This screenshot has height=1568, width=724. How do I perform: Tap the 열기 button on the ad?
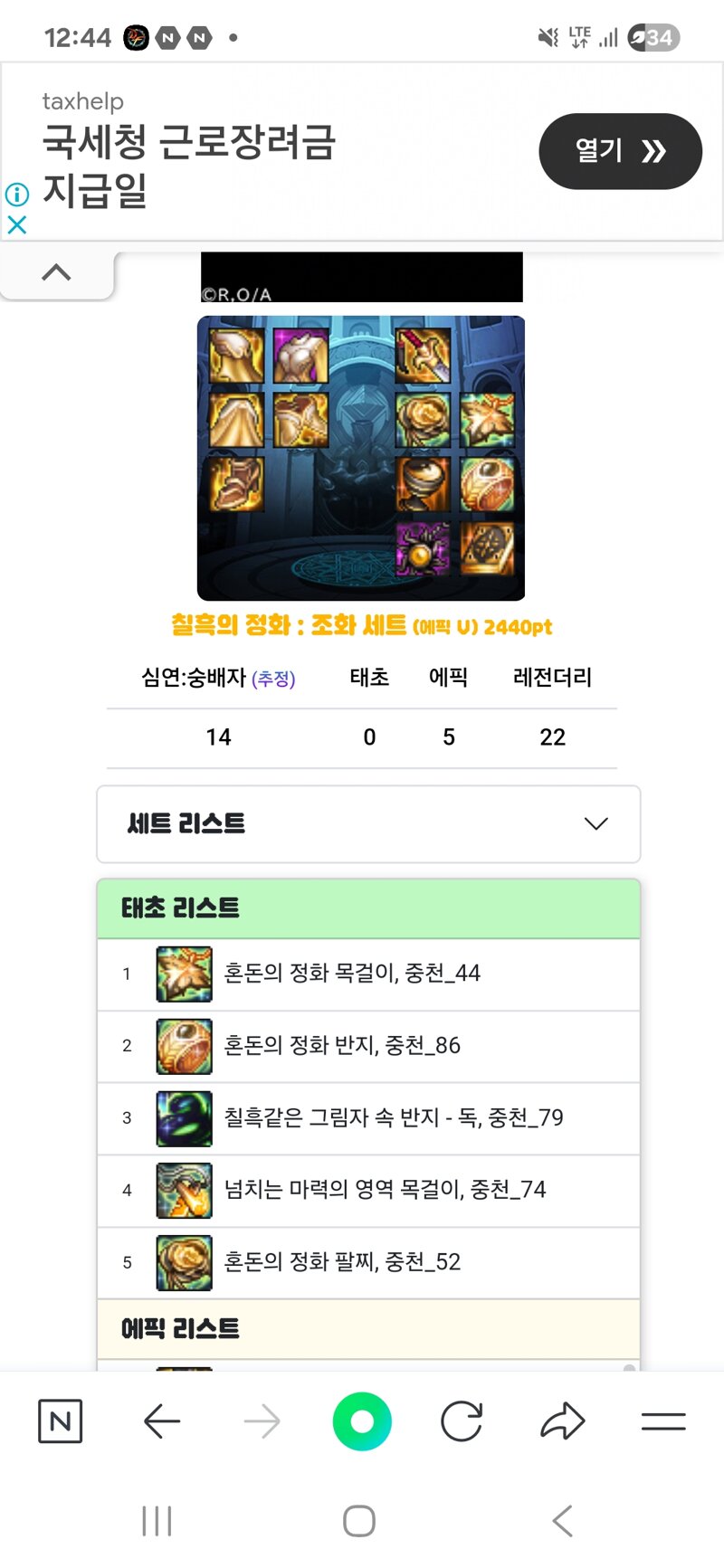(x=620, y=151)
